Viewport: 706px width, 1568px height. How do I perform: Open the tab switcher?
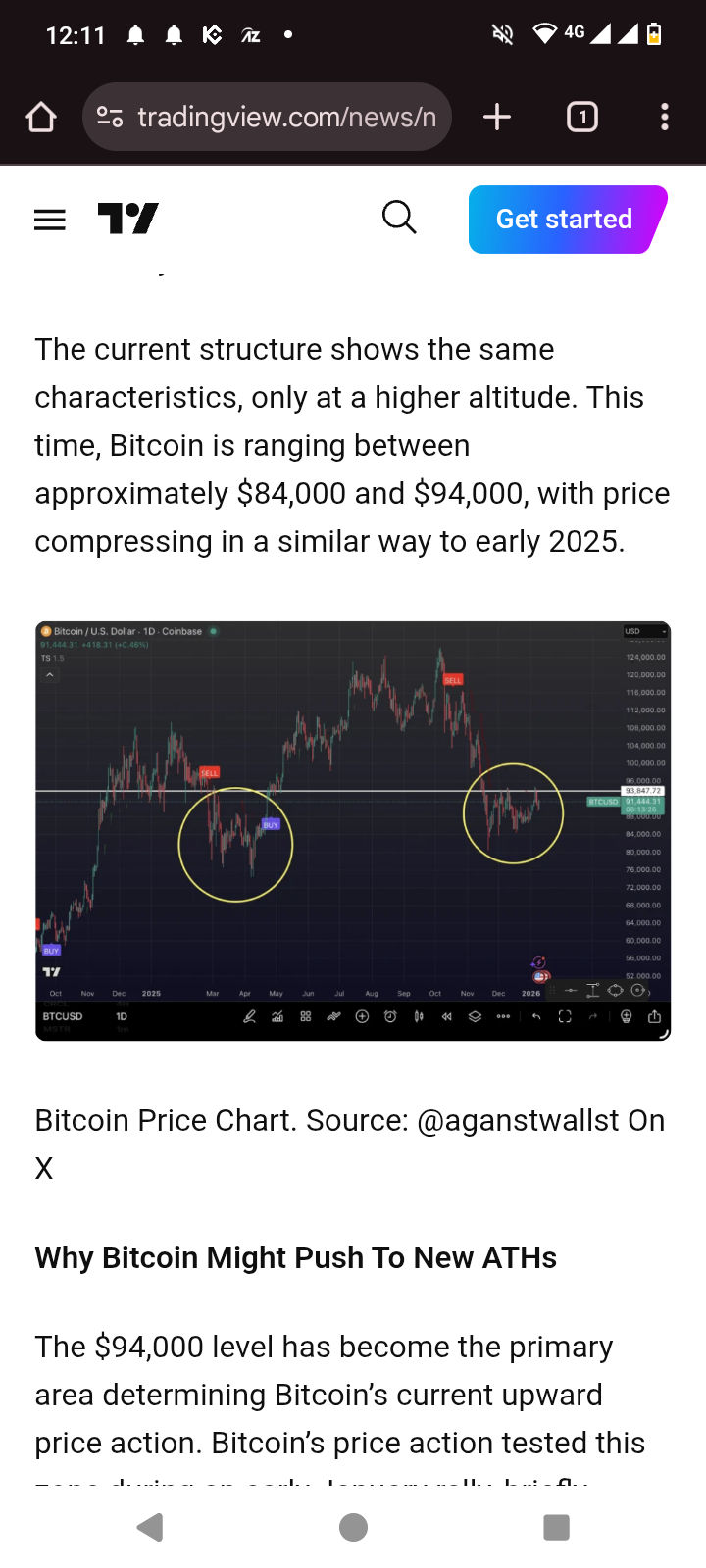(582, 118)
